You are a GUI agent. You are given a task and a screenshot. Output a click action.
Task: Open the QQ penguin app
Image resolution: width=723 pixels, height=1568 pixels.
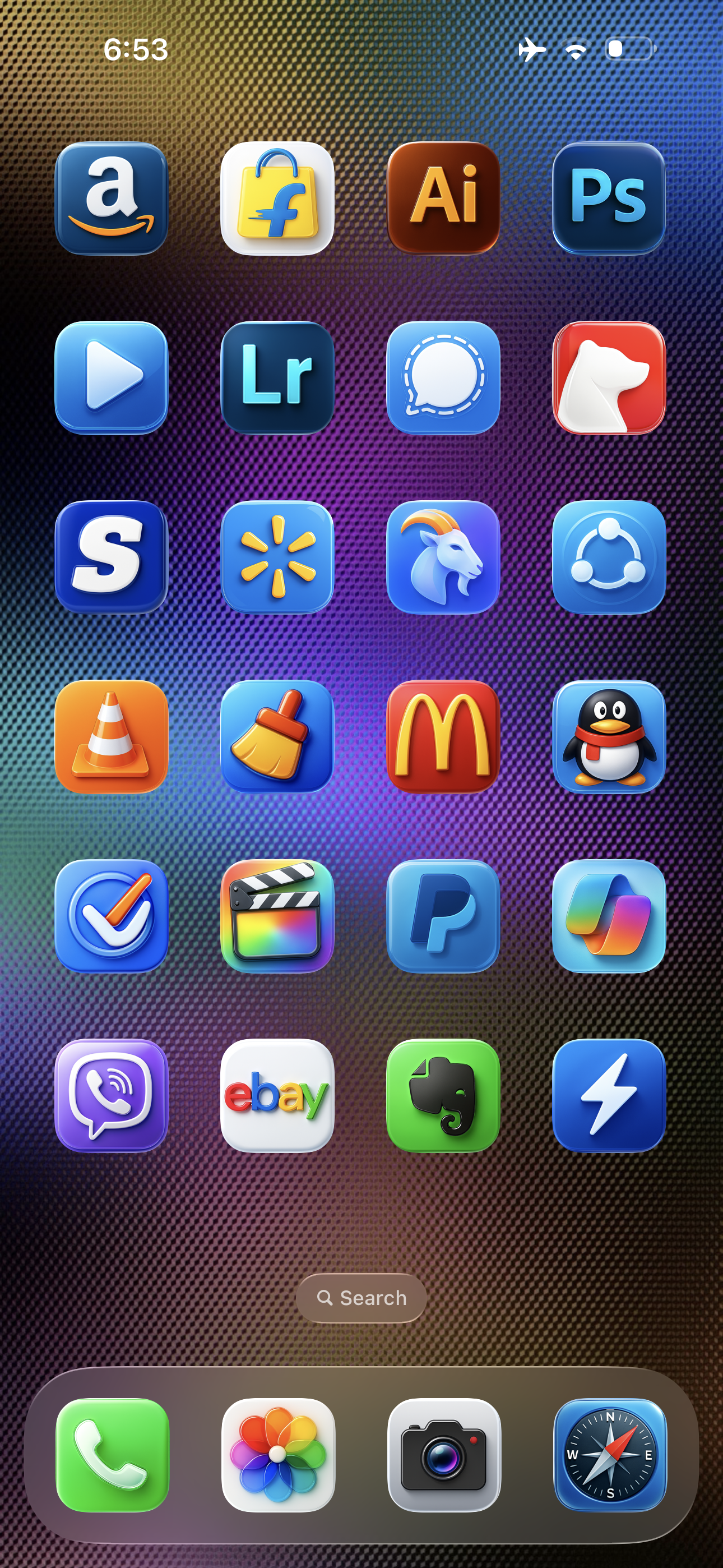coord(609,736)
